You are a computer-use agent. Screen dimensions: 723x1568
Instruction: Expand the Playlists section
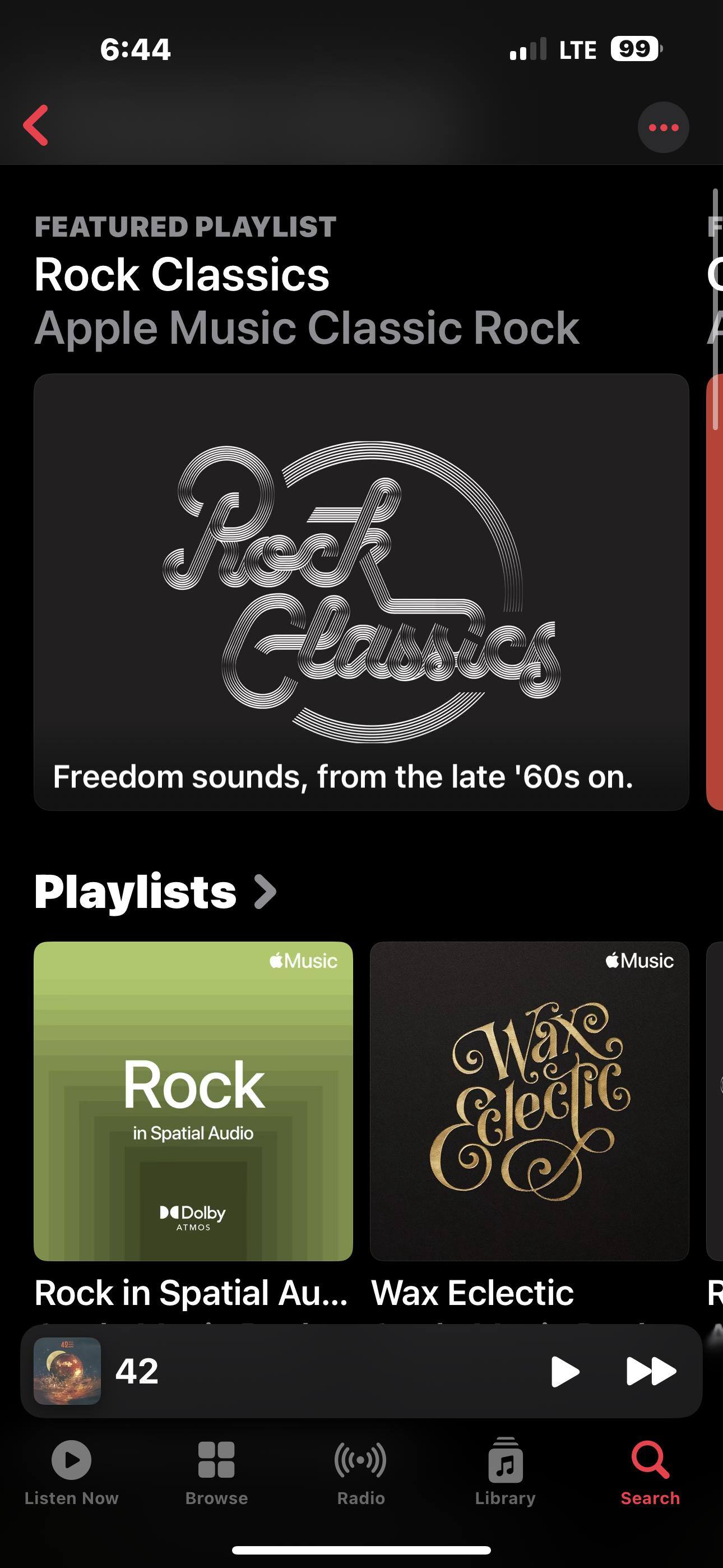pos(155,892)
